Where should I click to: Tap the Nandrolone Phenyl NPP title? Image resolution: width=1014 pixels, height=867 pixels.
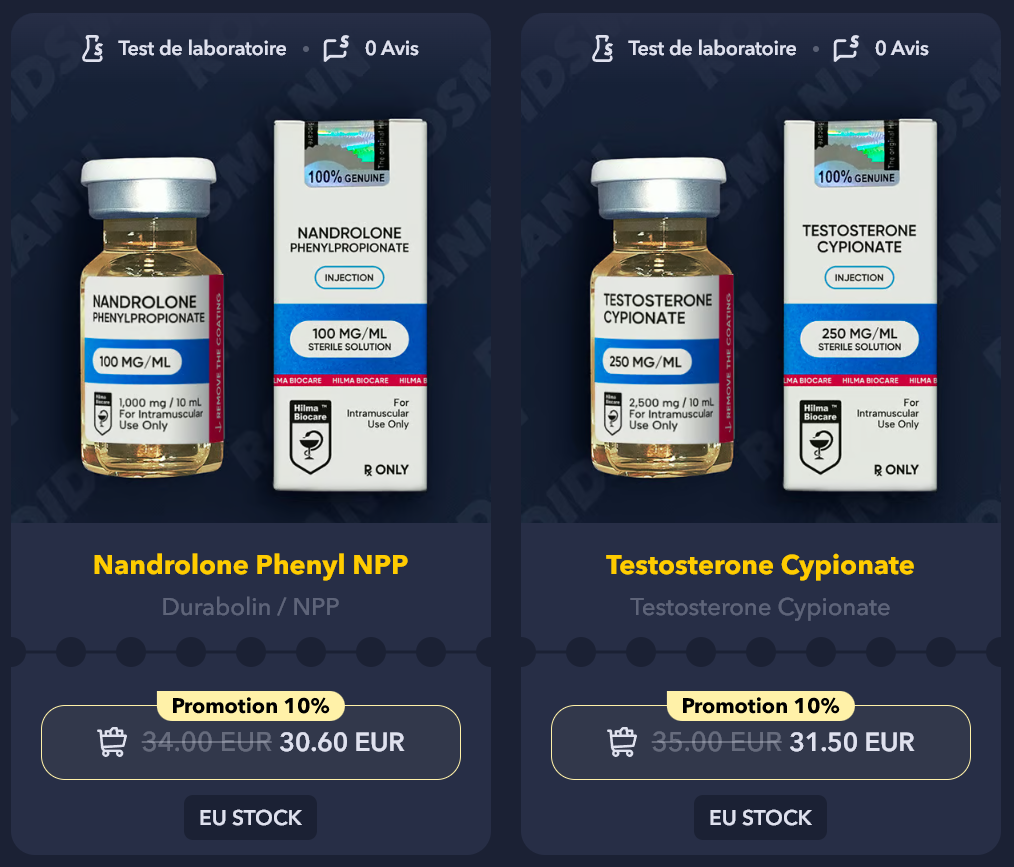(251, 565)
